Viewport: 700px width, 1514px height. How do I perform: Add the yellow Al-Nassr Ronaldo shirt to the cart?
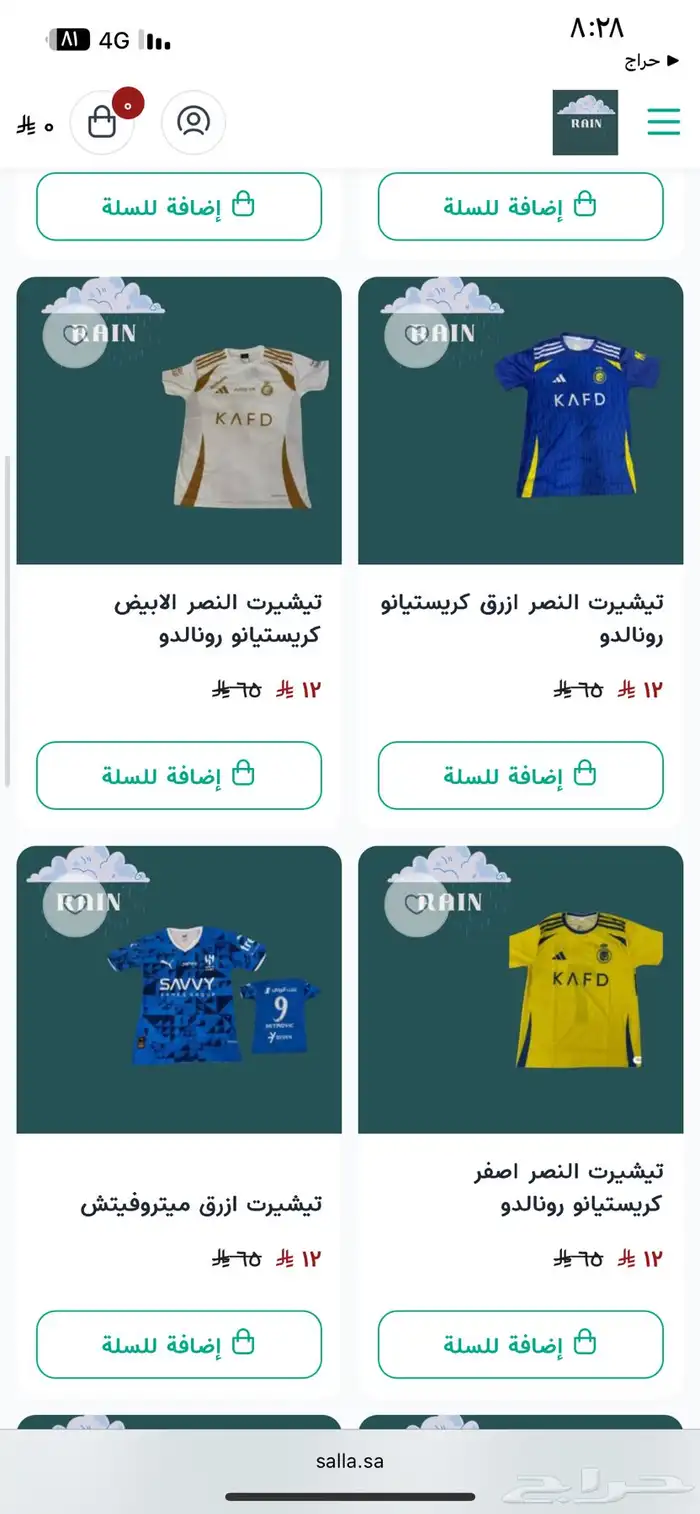(520, 1344)
